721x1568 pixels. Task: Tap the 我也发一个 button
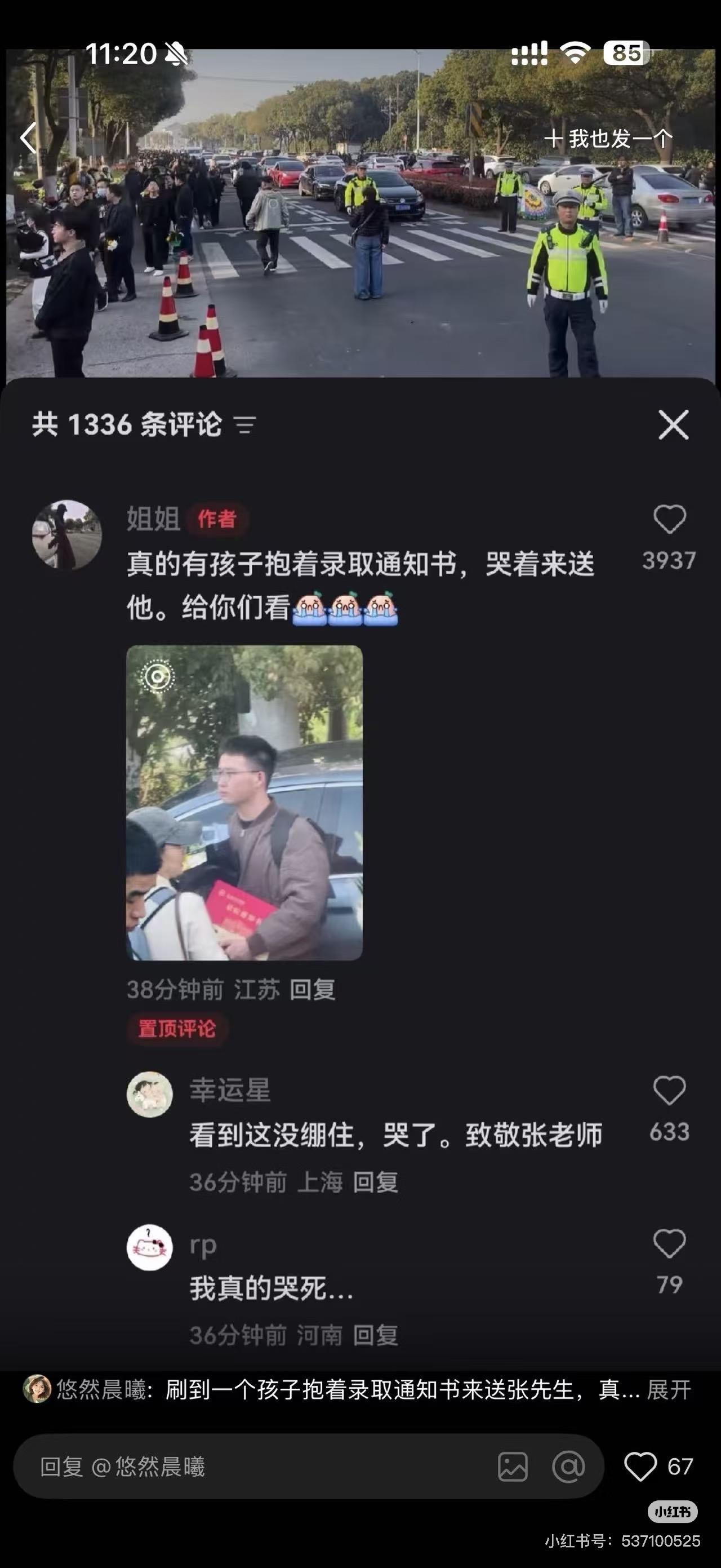(608, 139)
